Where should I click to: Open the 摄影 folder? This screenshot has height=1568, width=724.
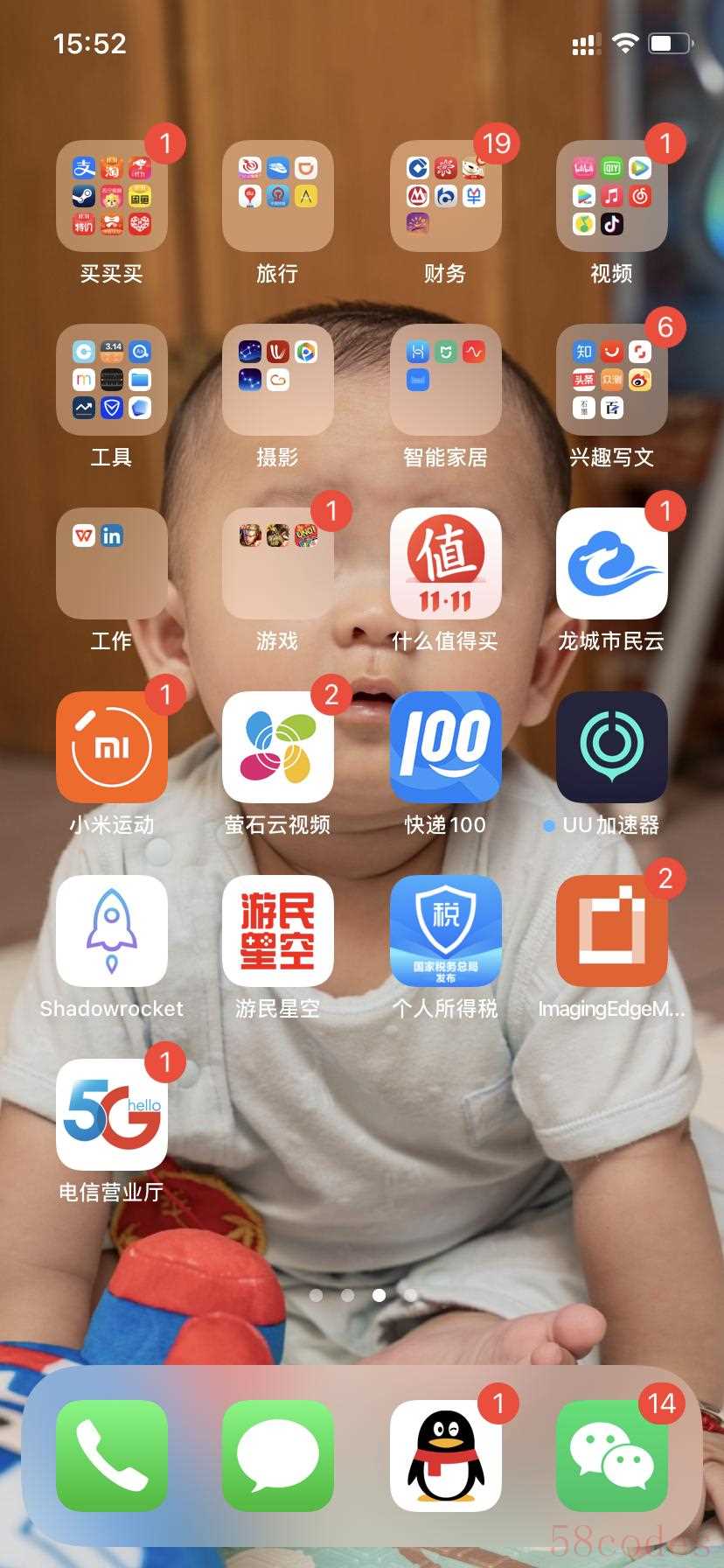click(278, 380)
